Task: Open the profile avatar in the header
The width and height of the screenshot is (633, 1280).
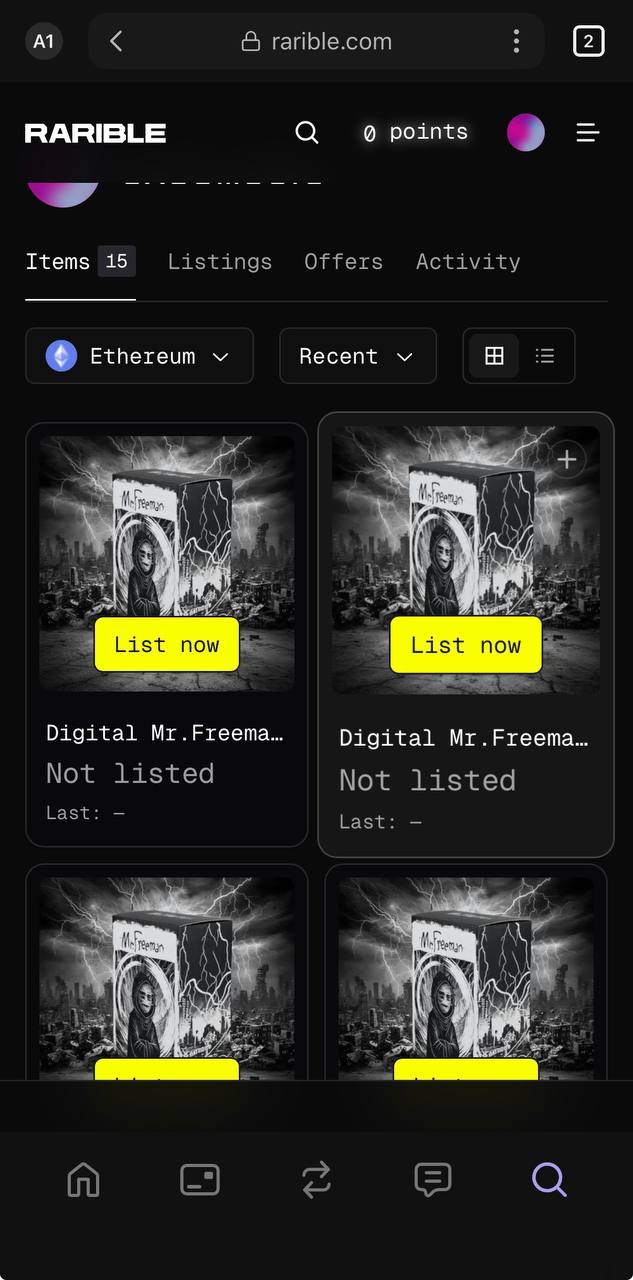Action: 526,133
